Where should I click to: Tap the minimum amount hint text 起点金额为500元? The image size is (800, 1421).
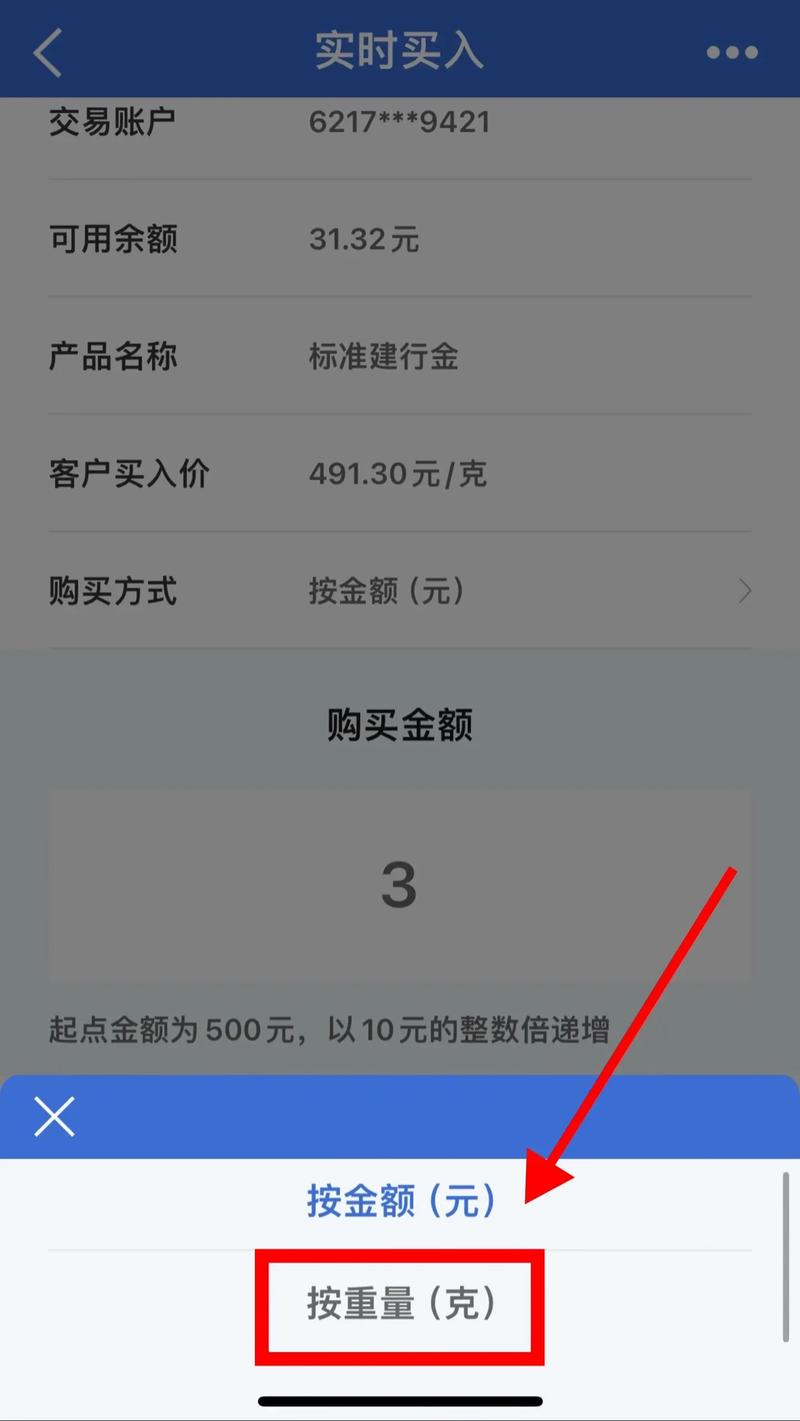pos(399,1023)
